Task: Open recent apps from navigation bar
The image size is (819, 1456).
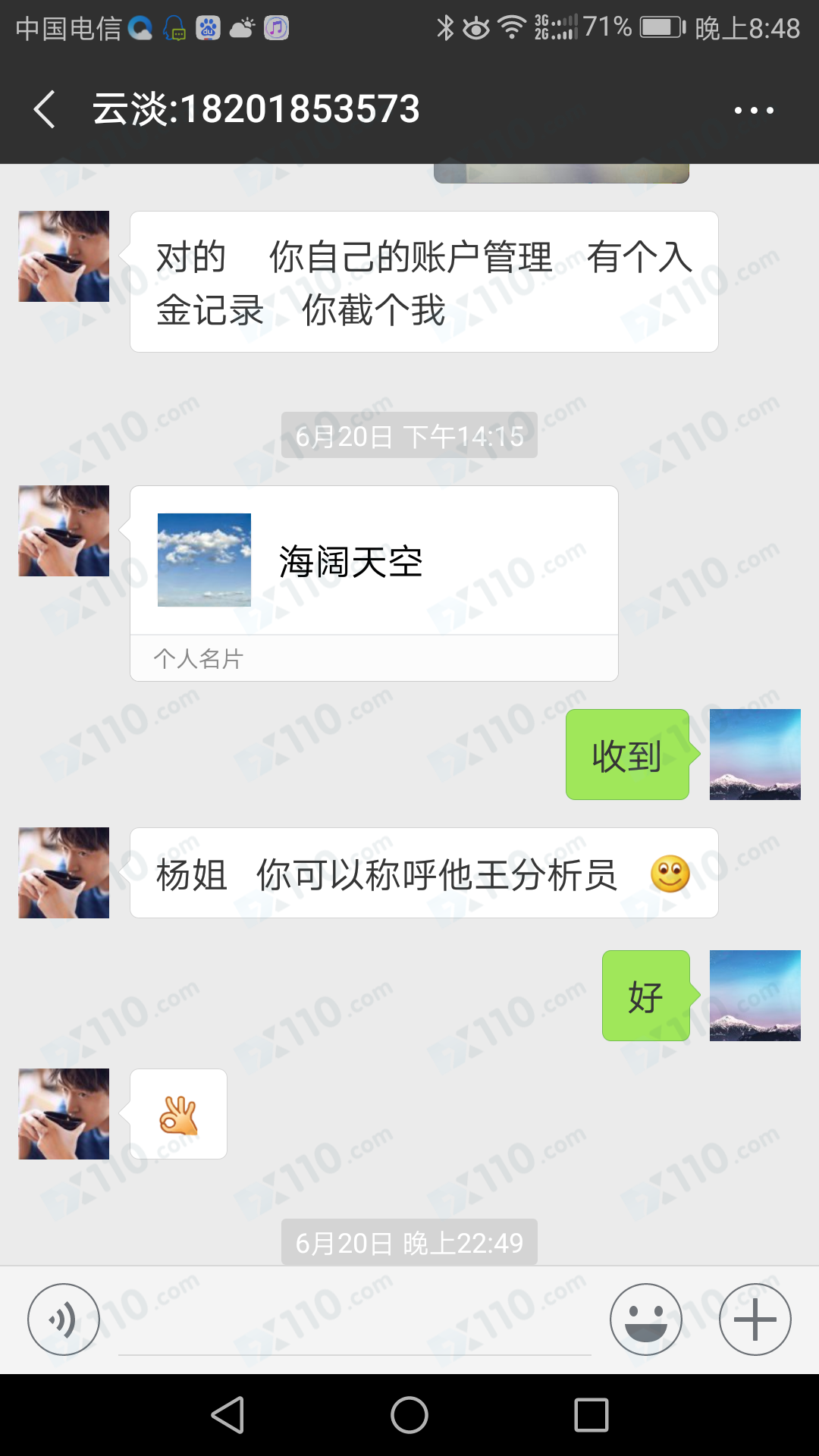Action: pyautogui.click(x=591, y=1415)
